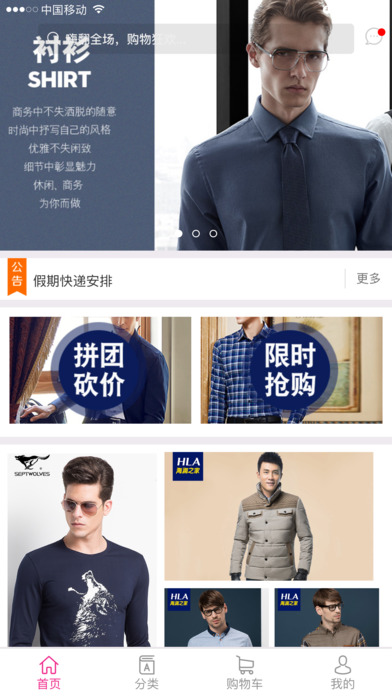The width and height of the screenshot is (392, 696).
Task: Open the Septwolves t-shirt product card
Action: [82, 550]
